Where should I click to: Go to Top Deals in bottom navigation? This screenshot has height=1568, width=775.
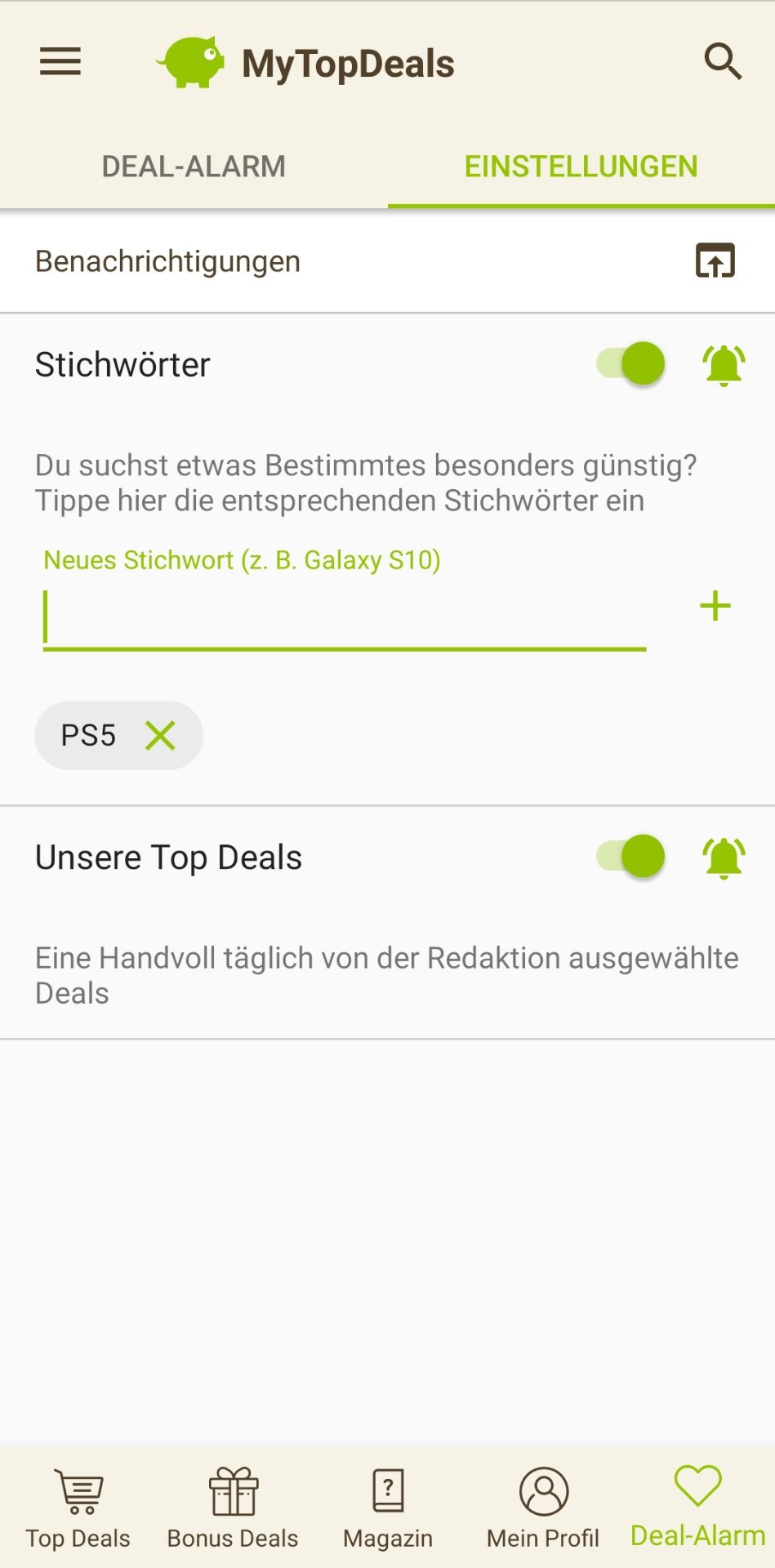click(x=78, y=1509)
